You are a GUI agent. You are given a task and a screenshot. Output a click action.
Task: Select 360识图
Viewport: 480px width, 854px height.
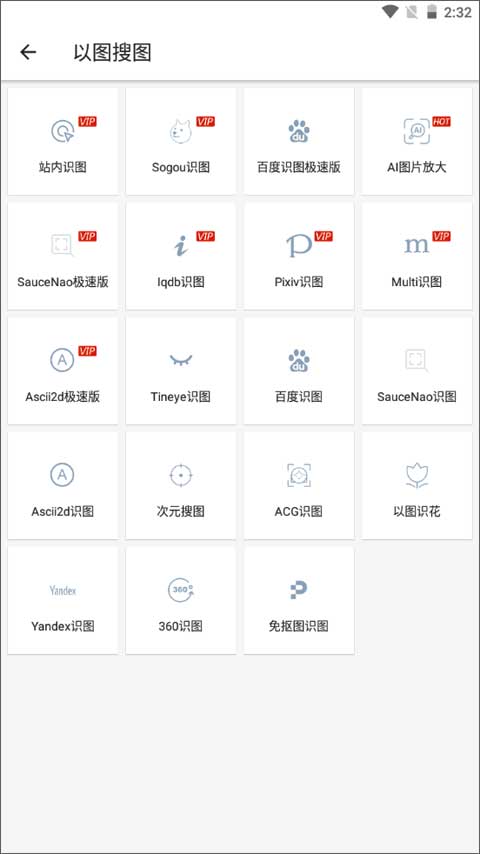pos(181,601)
